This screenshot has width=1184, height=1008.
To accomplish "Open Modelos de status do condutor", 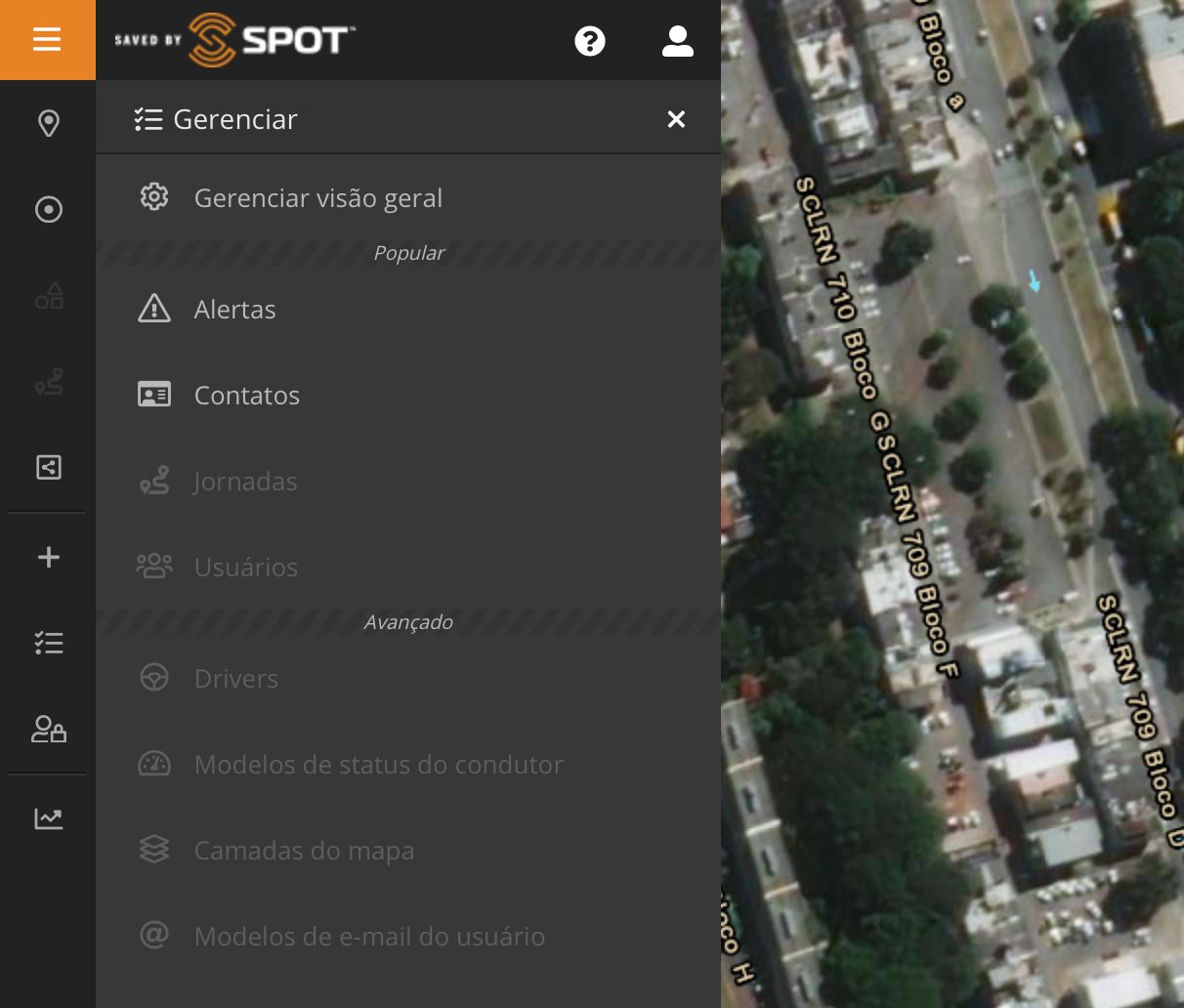I will tap(378, 765).
